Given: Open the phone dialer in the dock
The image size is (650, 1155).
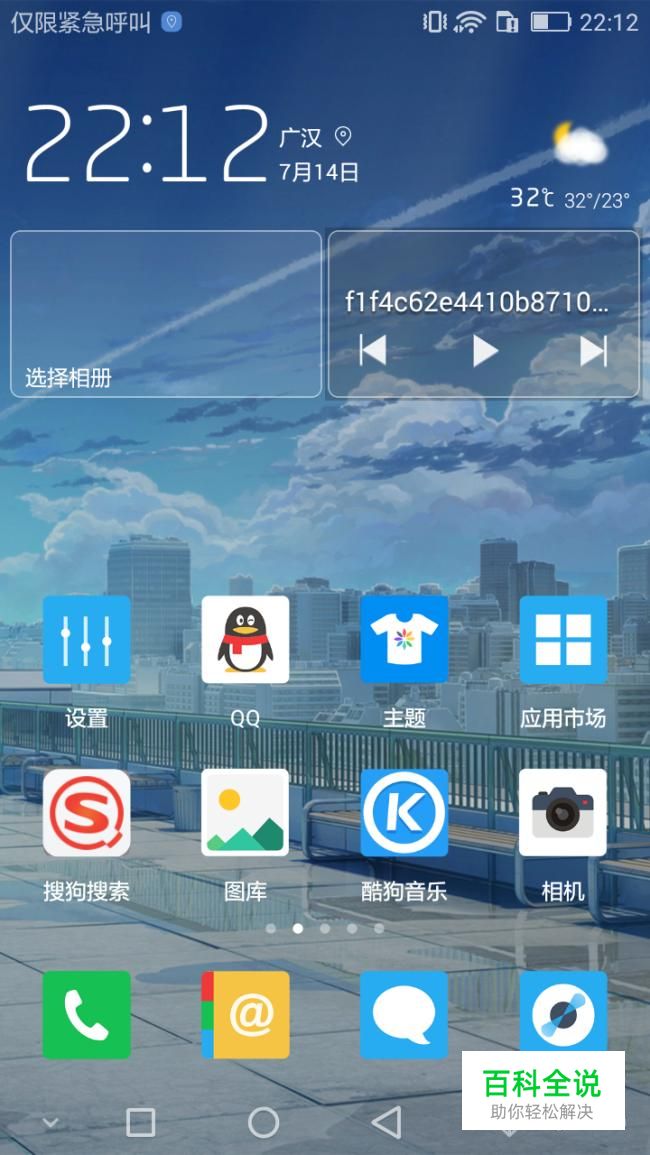Looking at the screenshot, I should (86, 1014).
